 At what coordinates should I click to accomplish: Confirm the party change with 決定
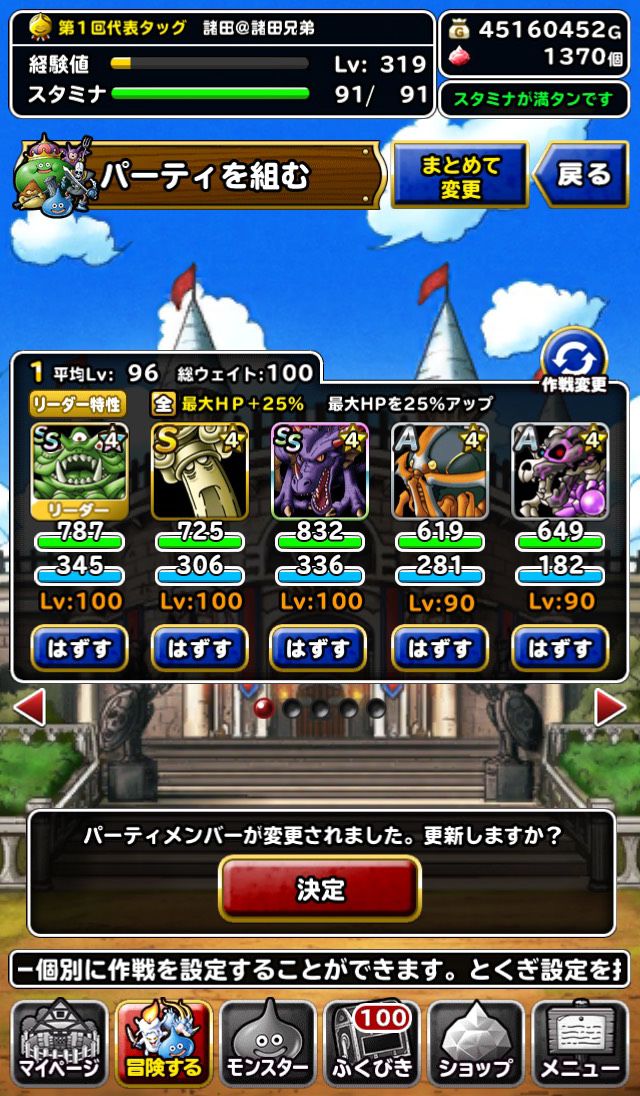coord(320,888)
